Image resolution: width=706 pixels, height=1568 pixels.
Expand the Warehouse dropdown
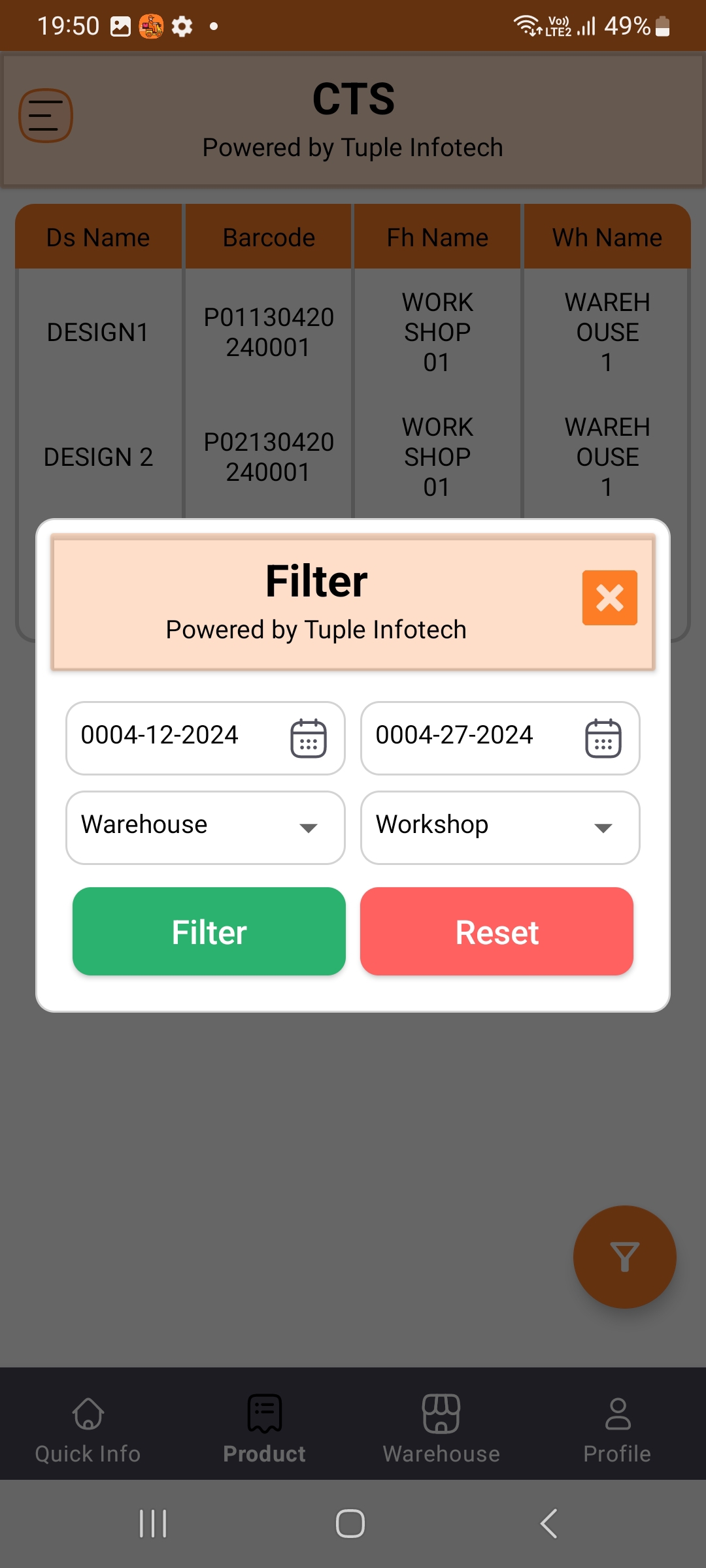point(205,828)
